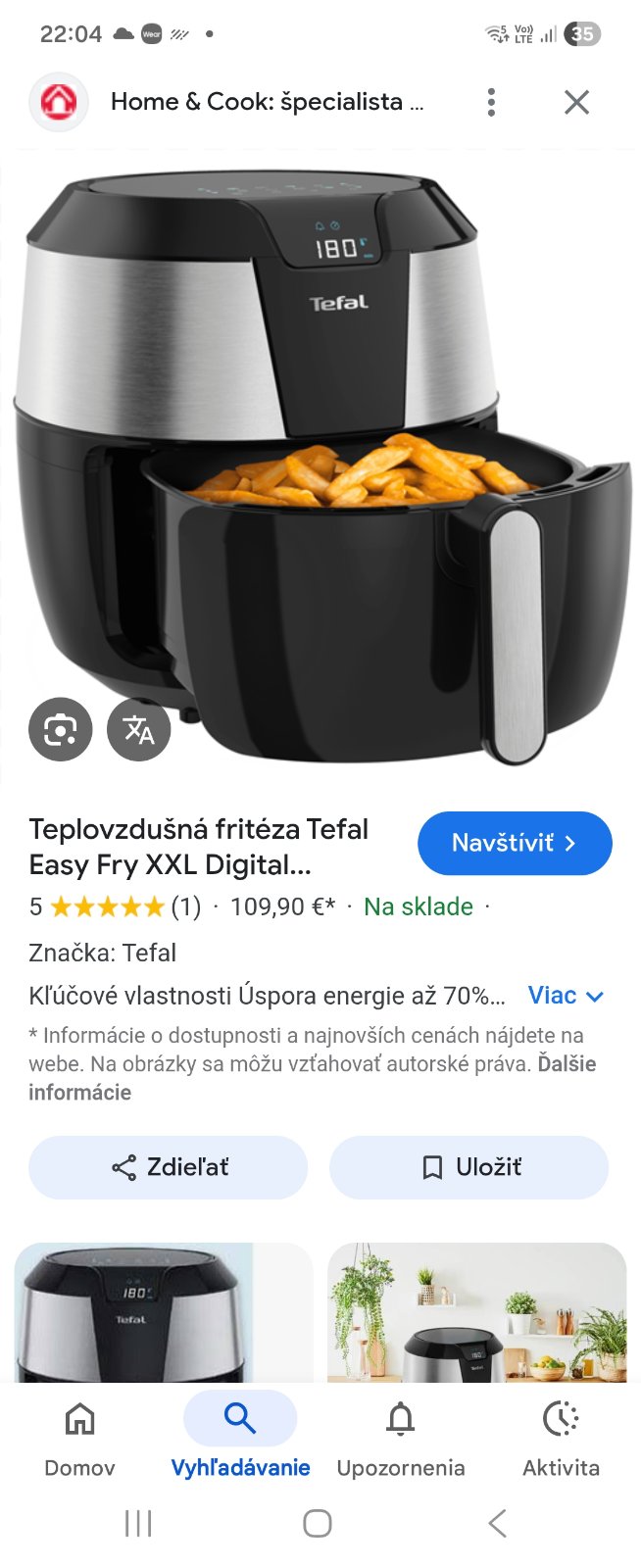Screen dimensions: 641x1568
Task: Open the related close-up fryer thumbnail
Action: click(164, 1312)
